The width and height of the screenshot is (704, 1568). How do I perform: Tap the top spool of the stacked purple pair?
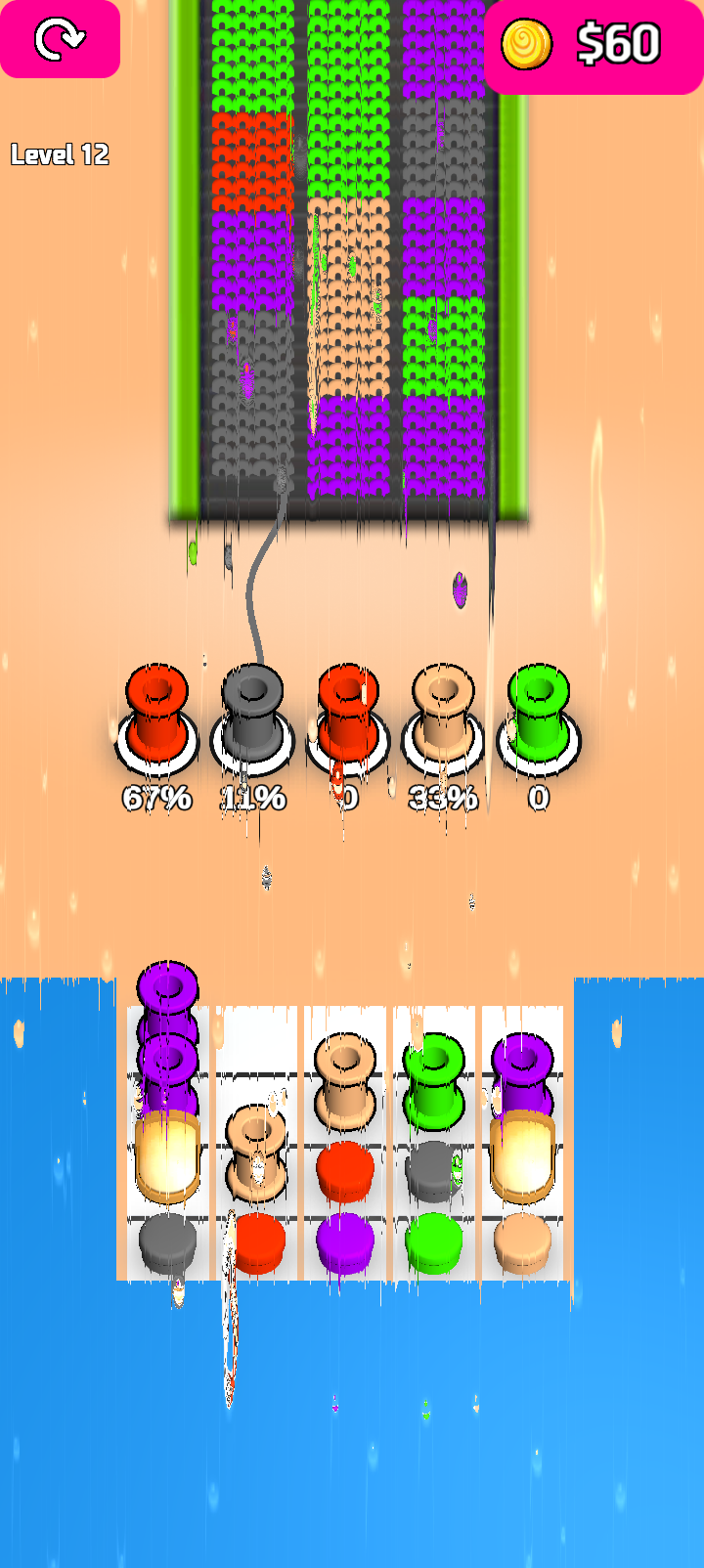(168, 994)
